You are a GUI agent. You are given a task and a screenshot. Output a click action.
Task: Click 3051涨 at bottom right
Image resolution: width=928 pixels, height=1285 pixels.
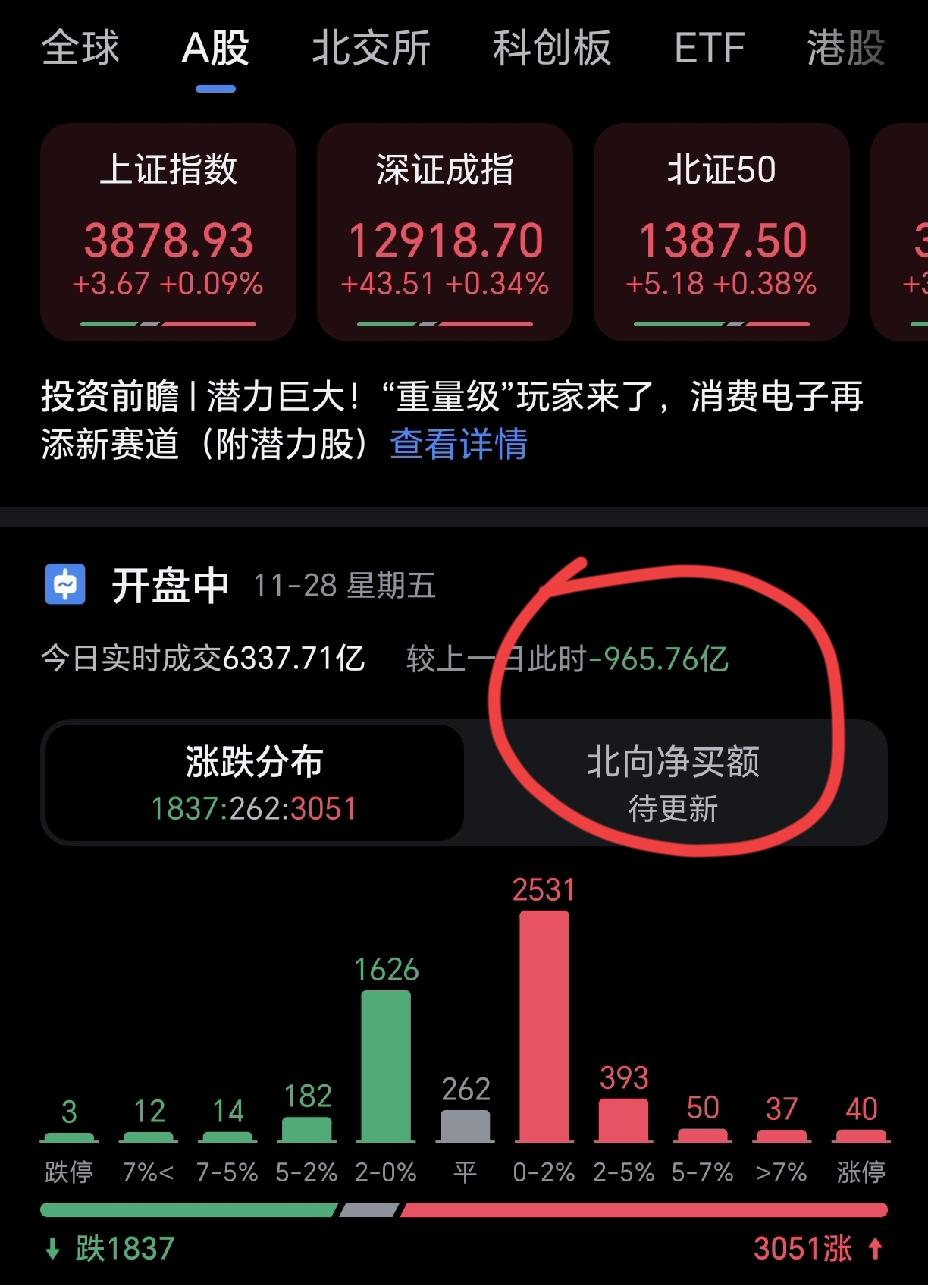[804, 1249]
